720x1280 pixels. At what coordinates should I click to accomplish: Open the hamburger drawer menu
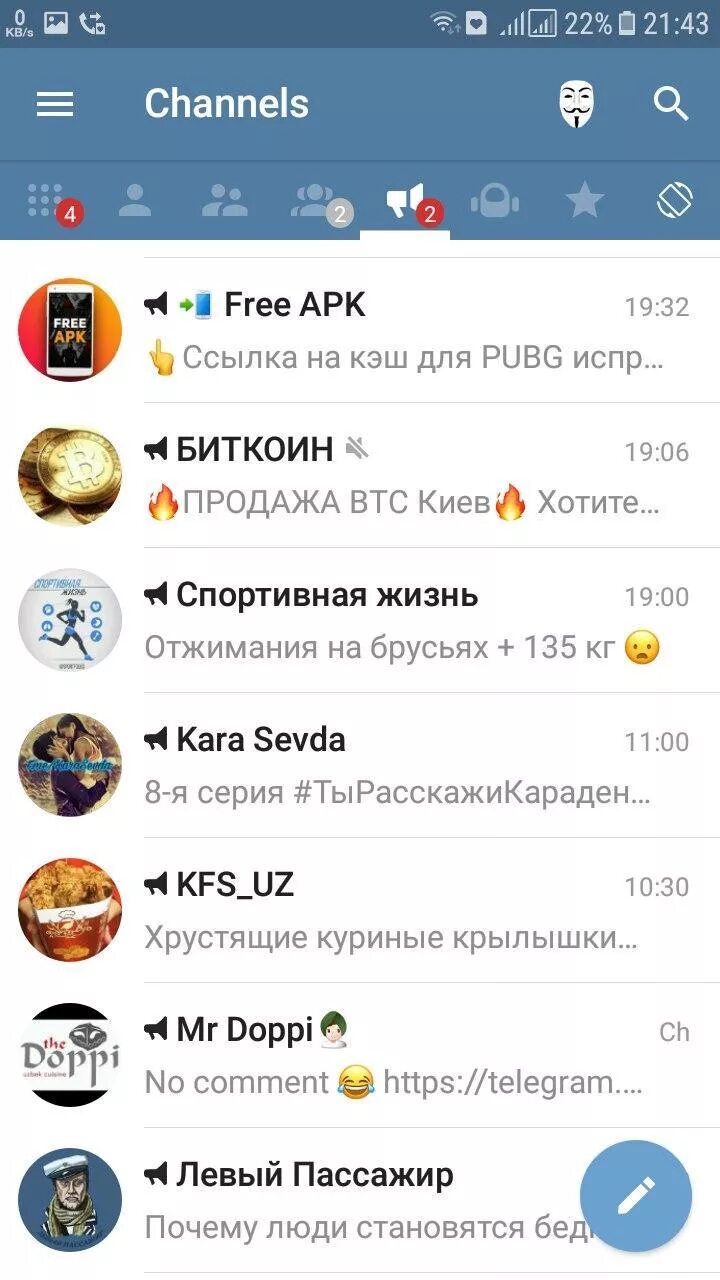55,104
